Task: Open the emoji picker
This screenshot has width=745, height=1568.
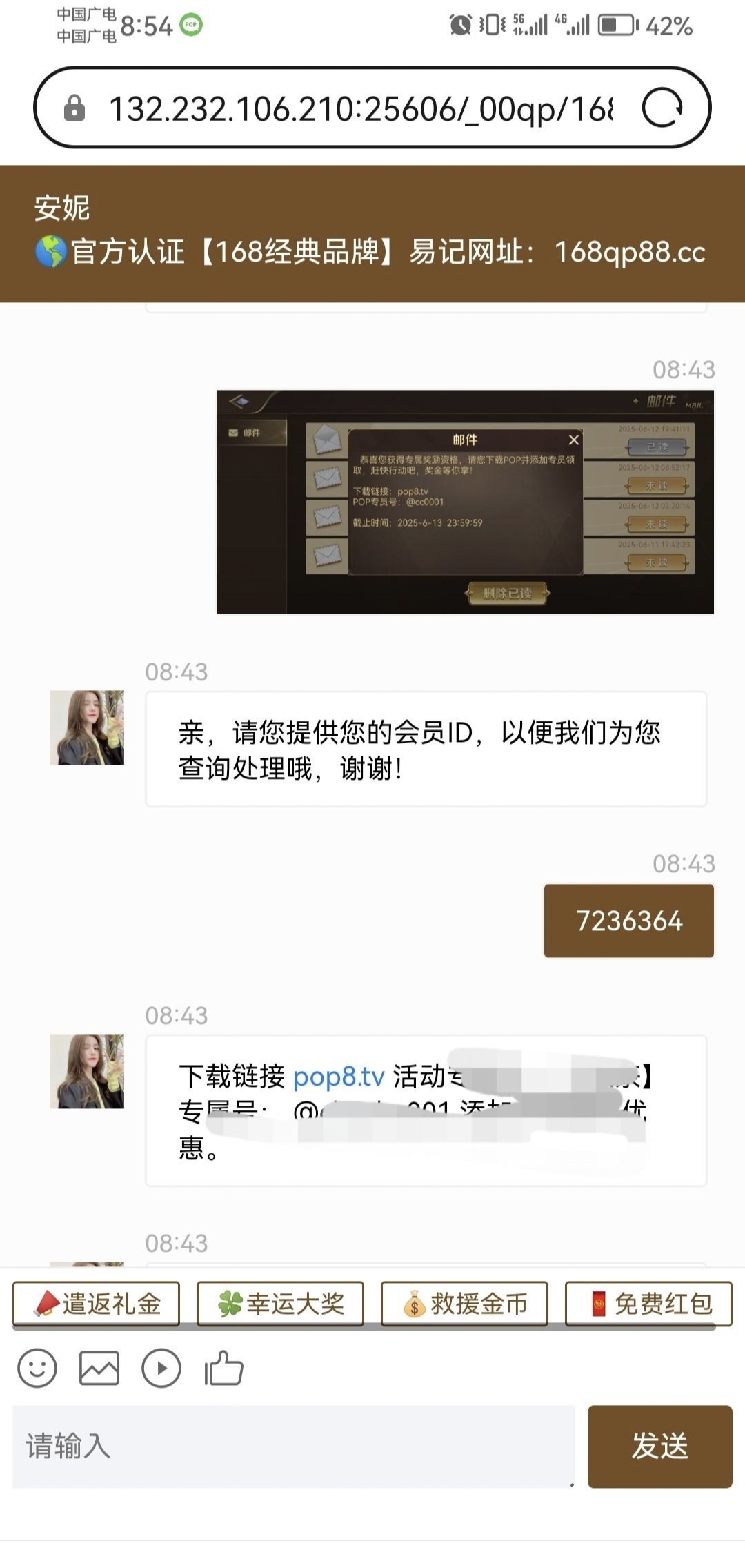Action: point(37,1368)
